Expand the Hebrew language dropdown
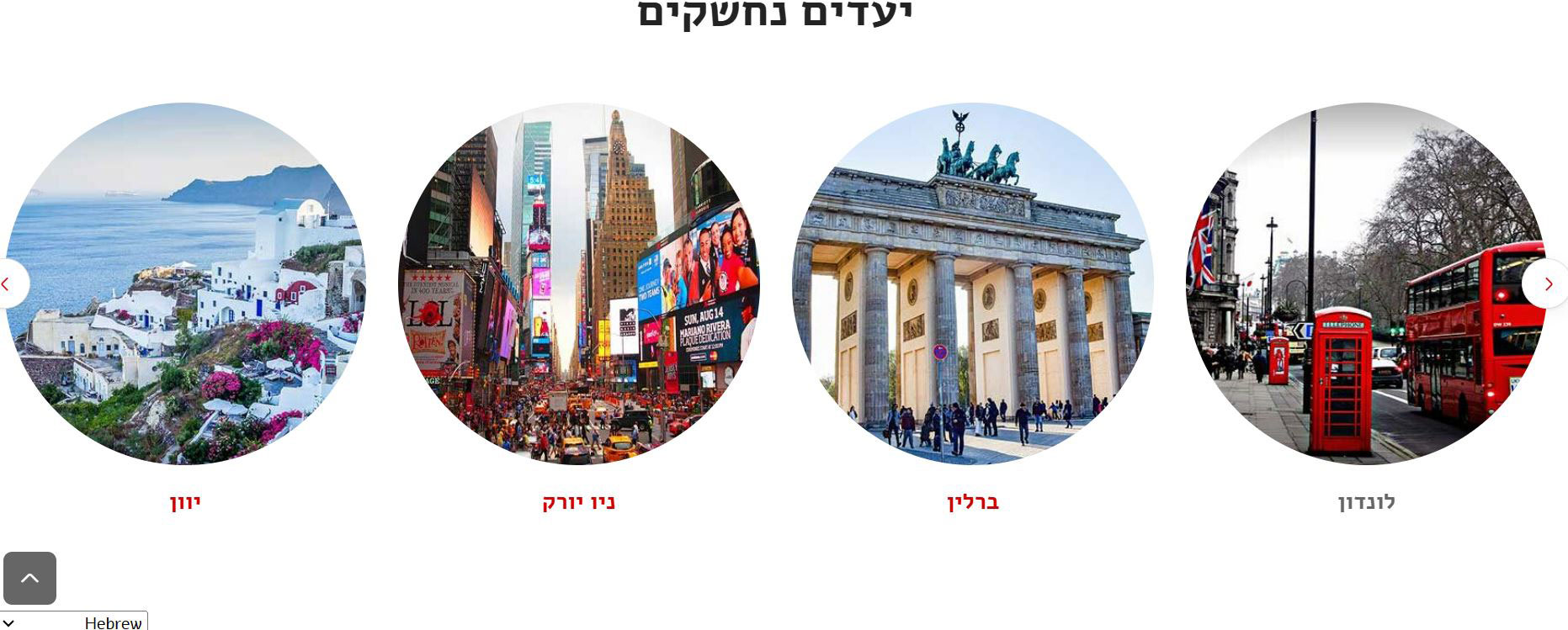The height and width of the screenshot is (630, 1568). point(73,622)
